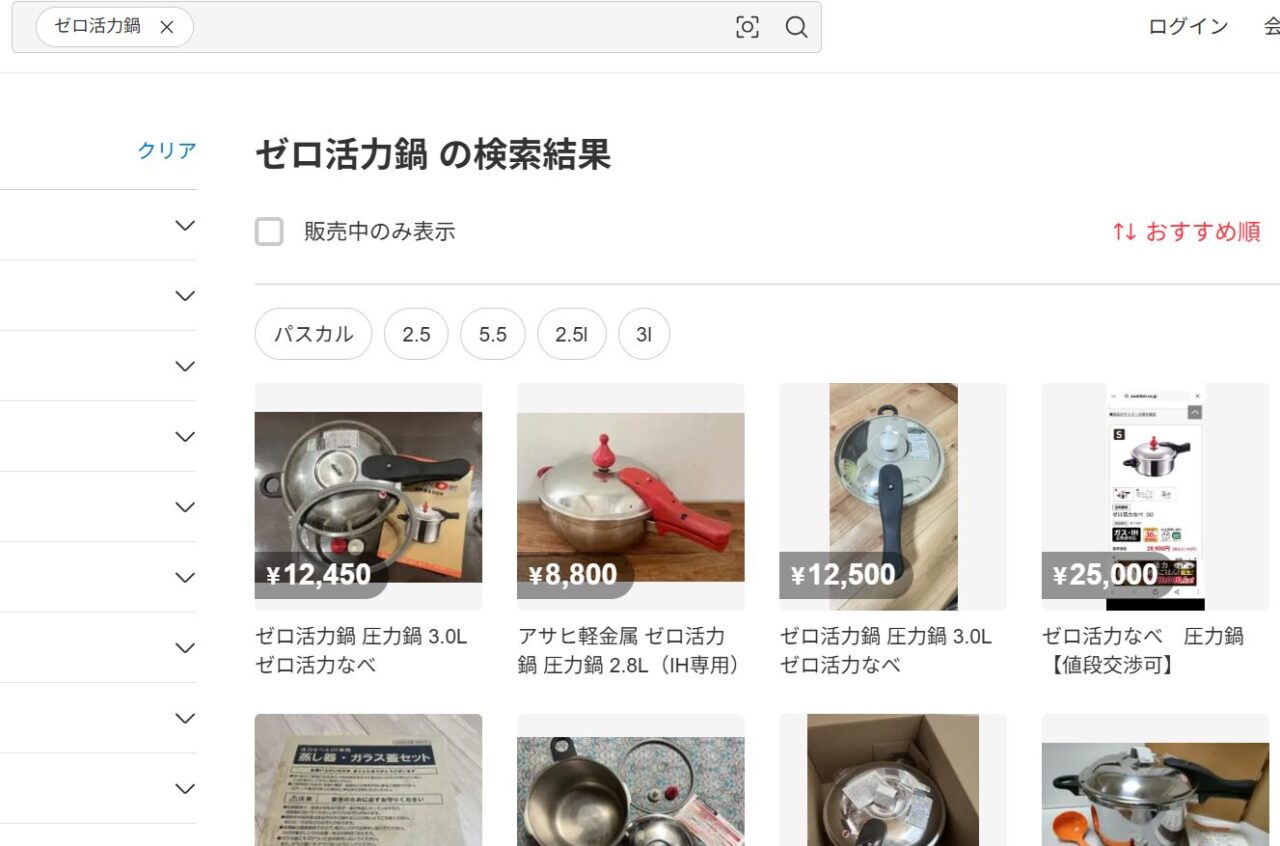Open the 蒸し器・ガラス蓋セット listing

coord(368,780)
